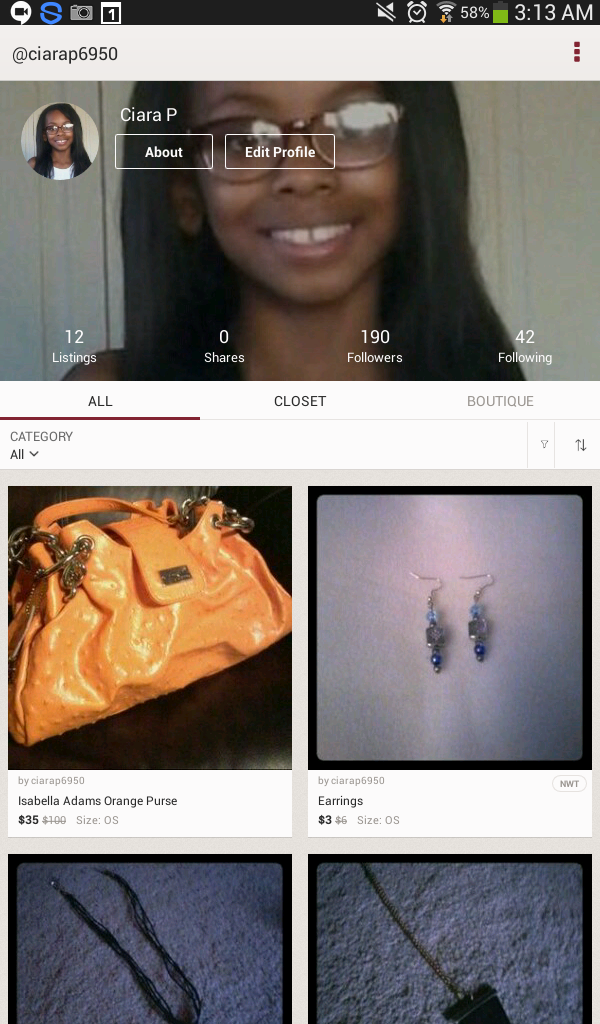Show the Shares count
The width and height of the screenshot is (600, 1024).
coord(224,346)
